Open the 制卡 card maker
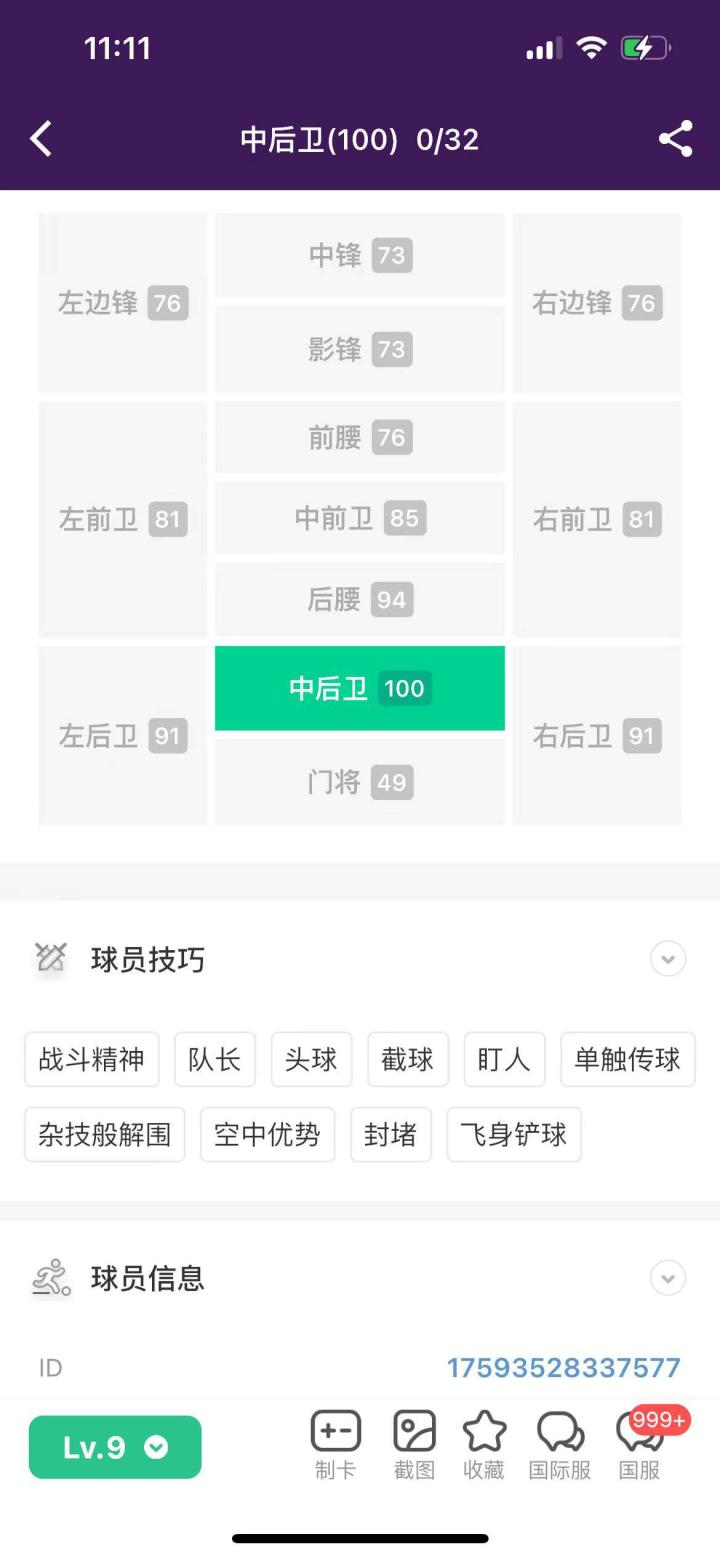The height and width of the screenshot is (1558, 720). [x=335, y=1445]
